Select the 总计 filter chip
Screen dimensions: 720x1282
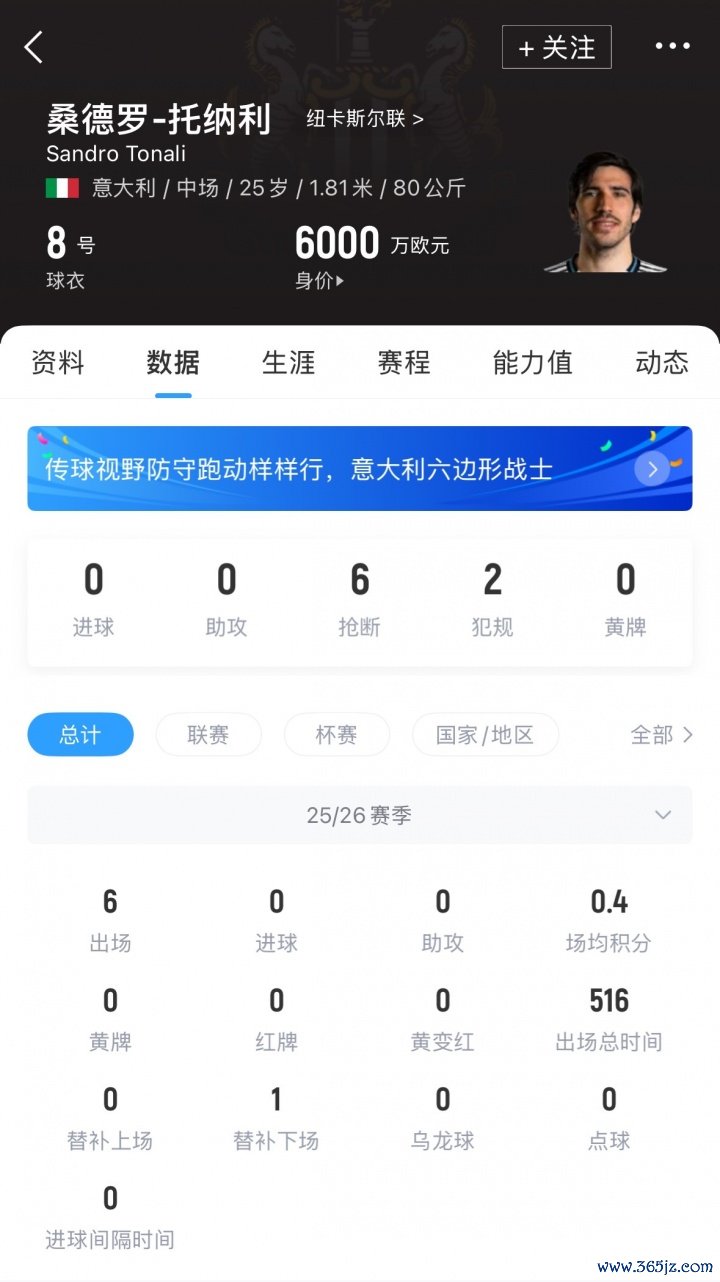[x=80, y=735]
